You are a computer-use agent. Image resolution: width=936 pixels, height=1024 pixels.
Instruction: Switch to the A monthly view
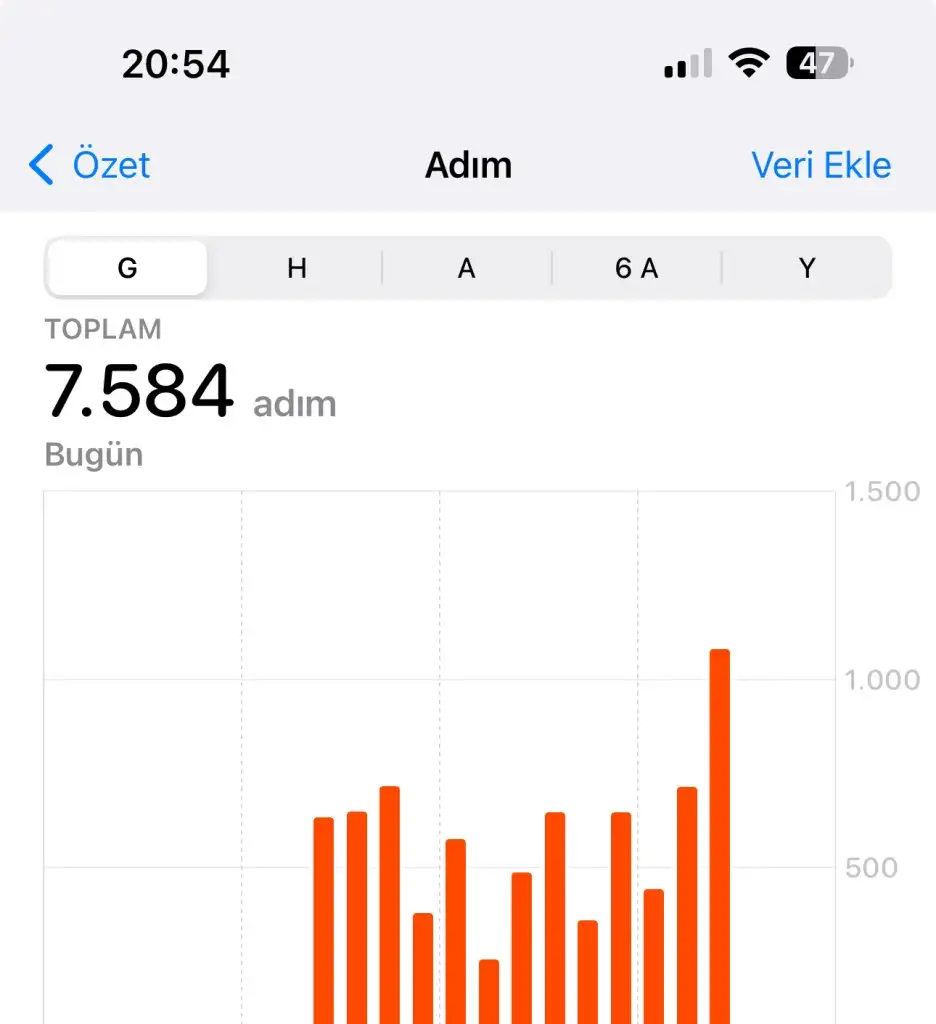pos(466,268)
